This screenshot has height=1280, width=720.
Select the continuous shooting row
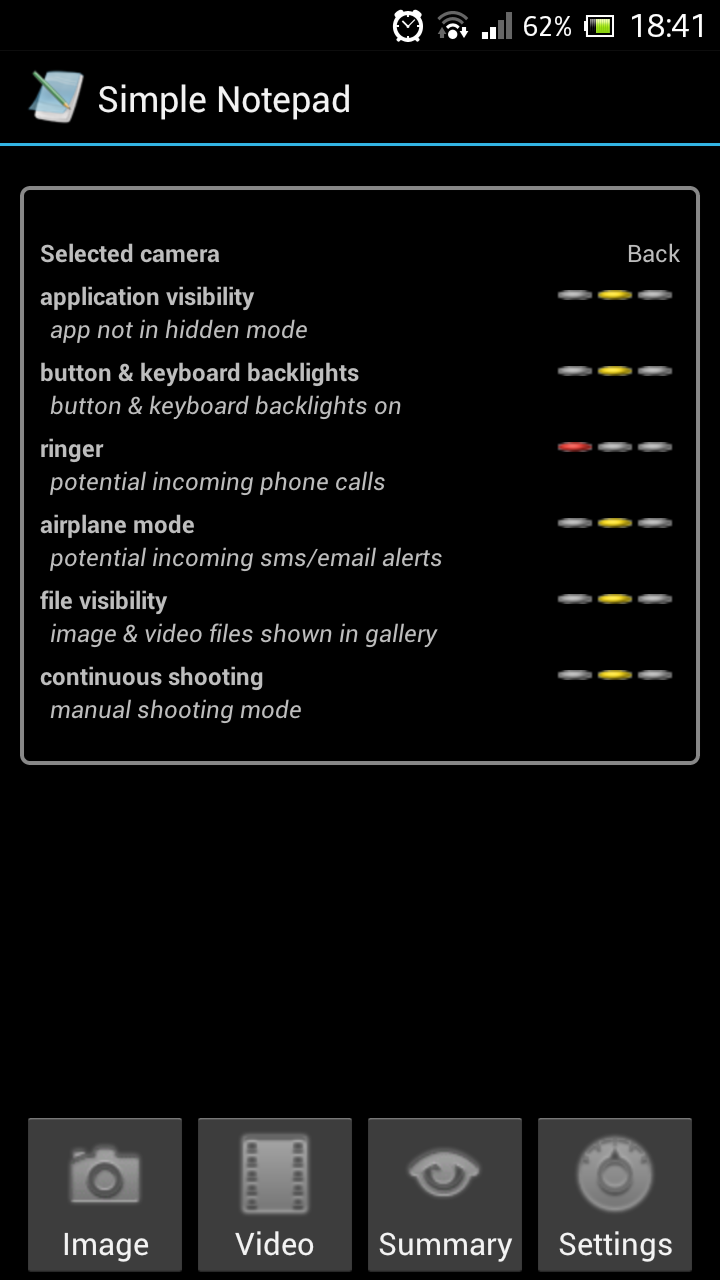(x=360, y=693)
